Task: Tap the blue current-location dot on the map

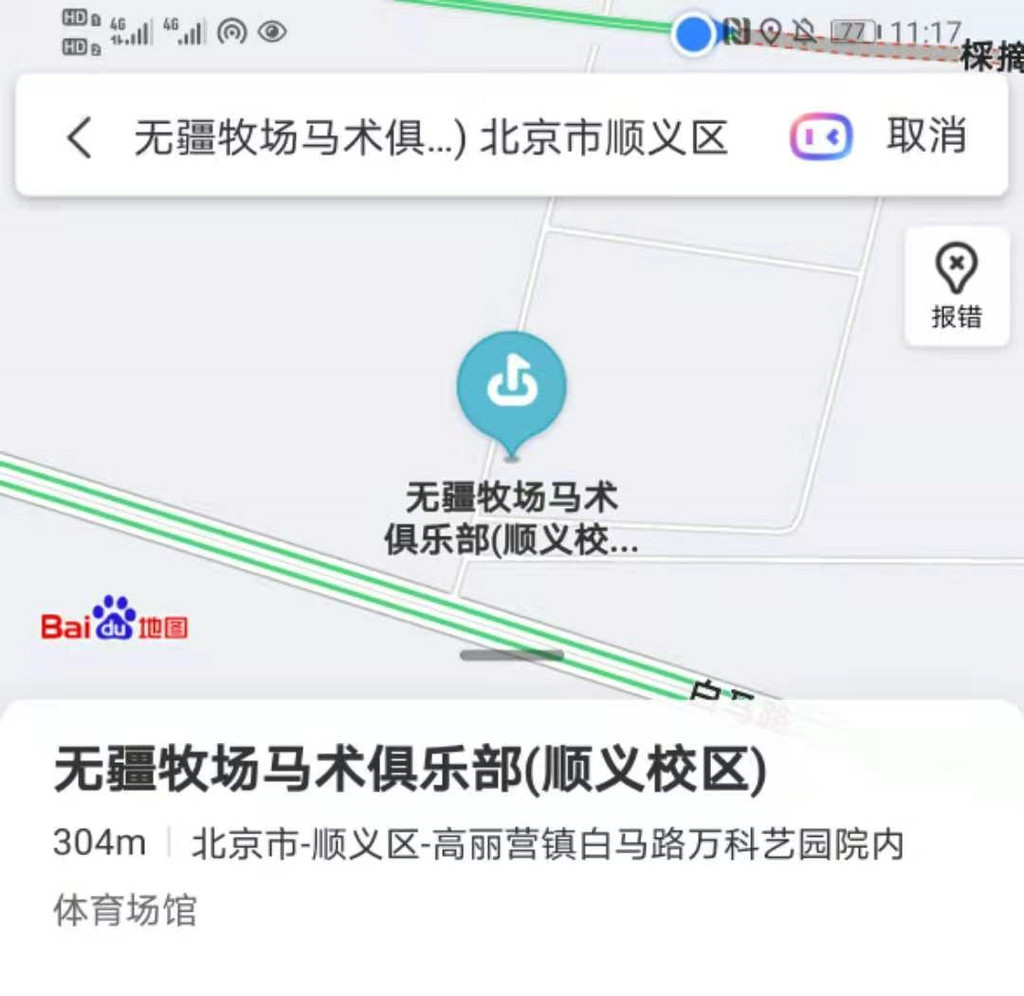Action: click(x=693, y=34)
